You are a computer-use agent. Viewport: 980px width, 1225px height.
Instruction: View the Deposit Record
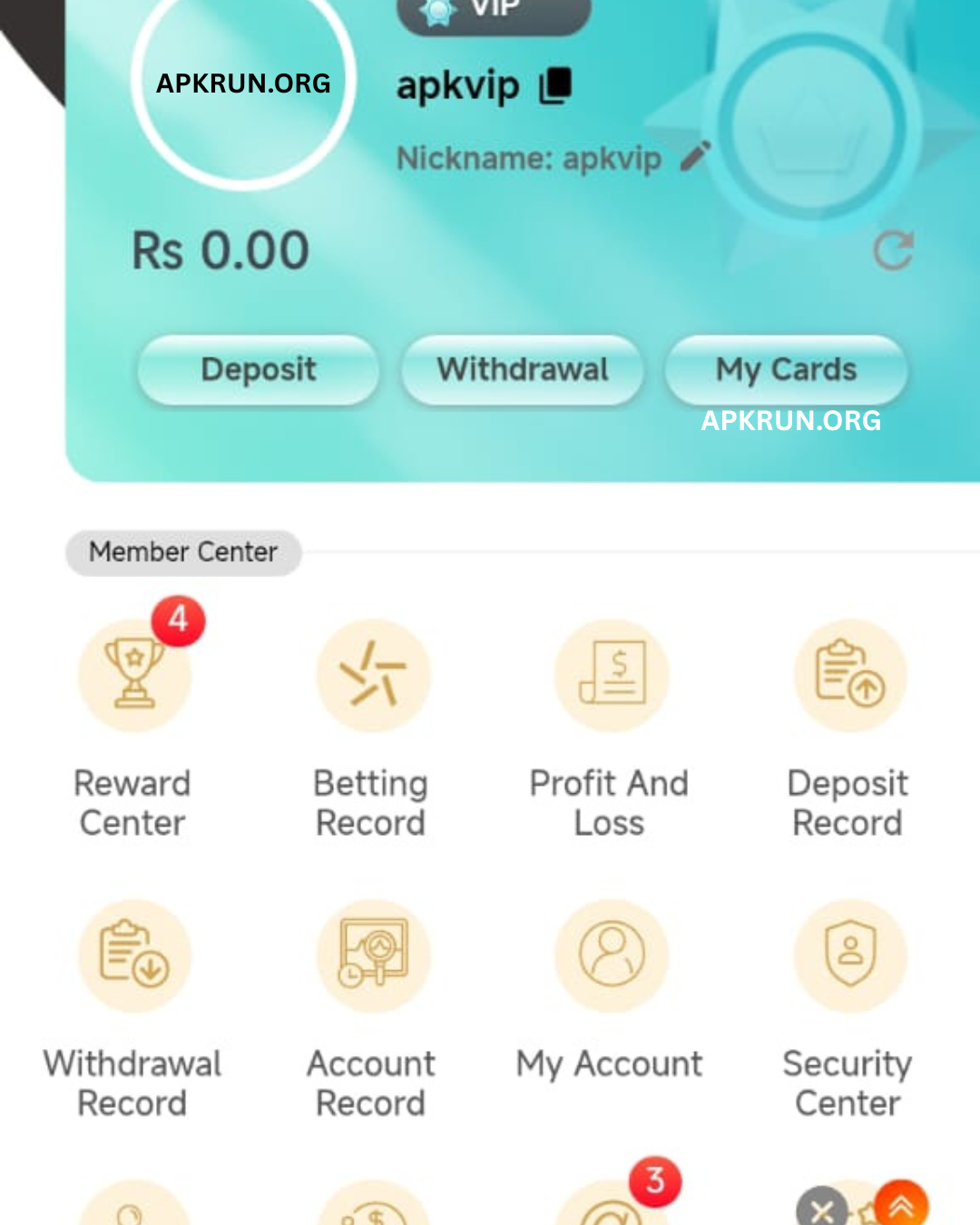tap(849, 677)
